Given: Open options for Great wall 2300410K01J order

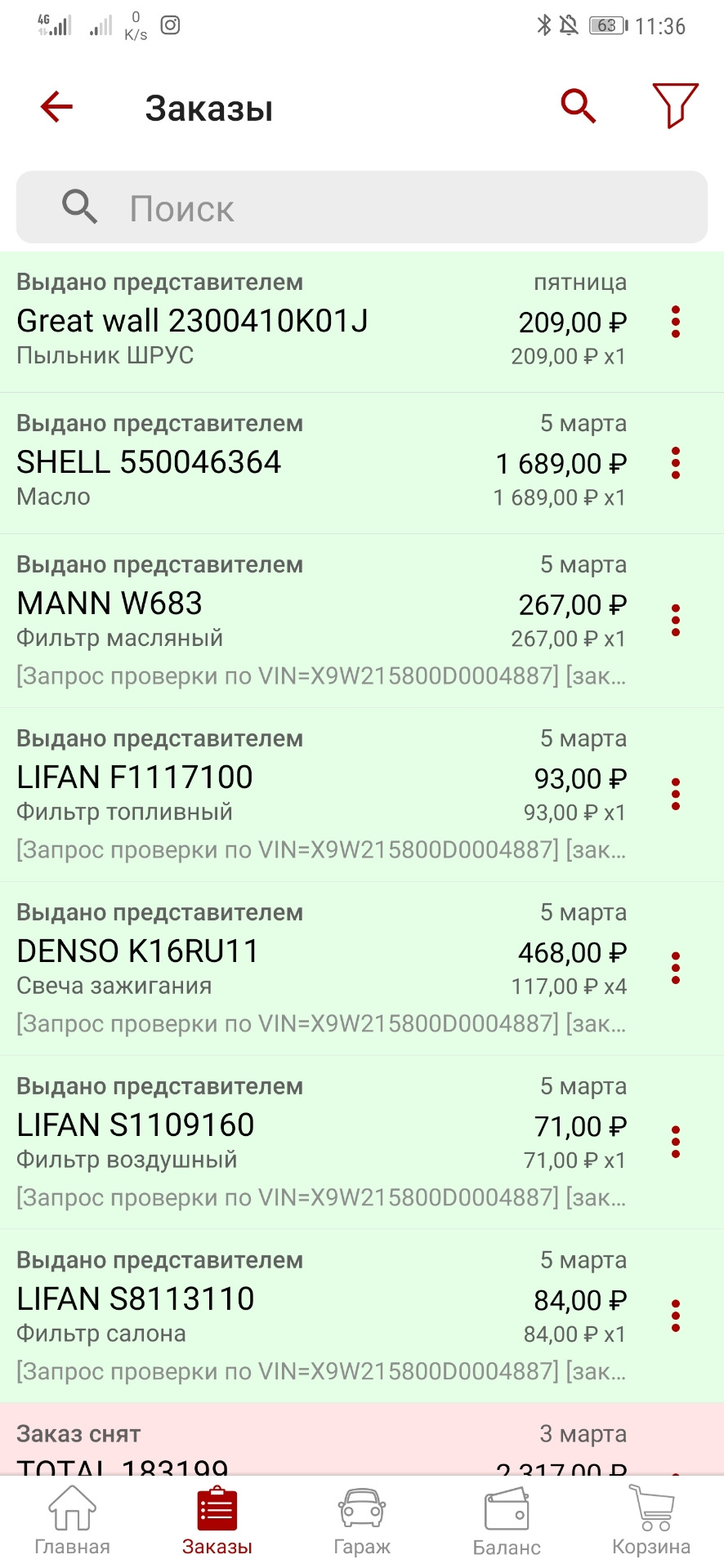Looking at the screenshot, I should click(675, 322).
